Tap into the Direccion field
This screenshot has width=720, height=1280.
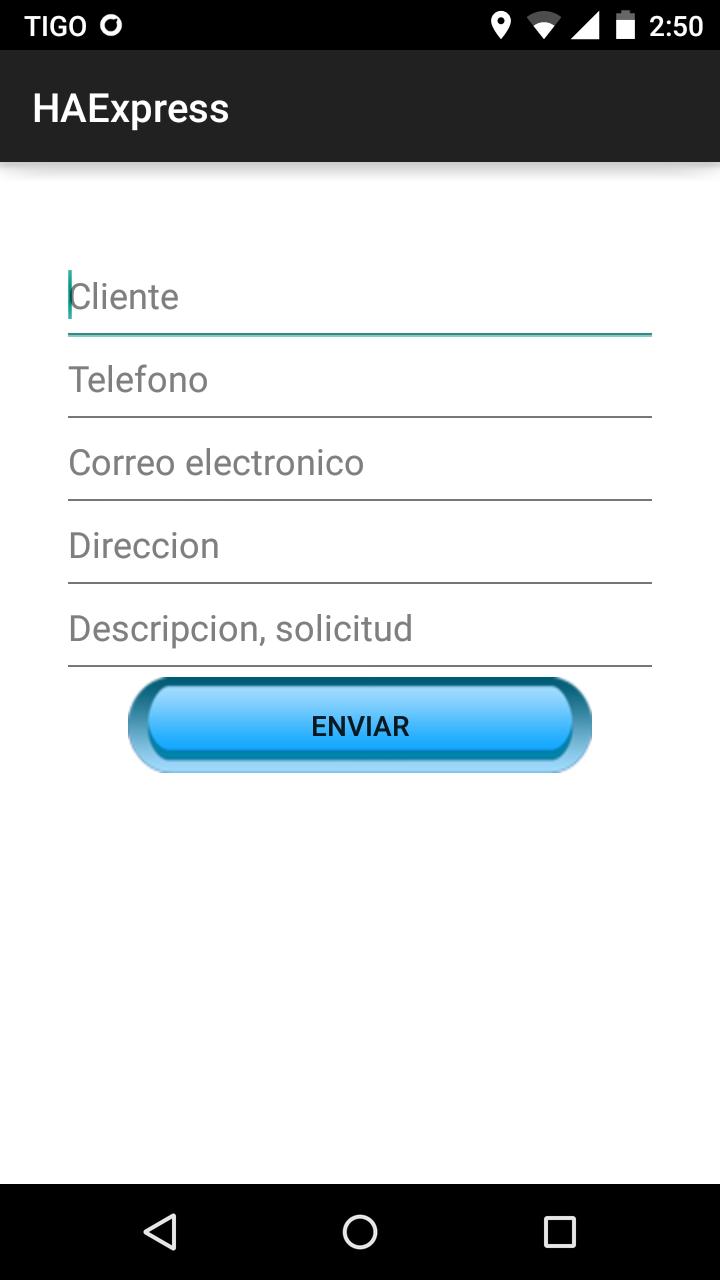[x=360, y=546]
